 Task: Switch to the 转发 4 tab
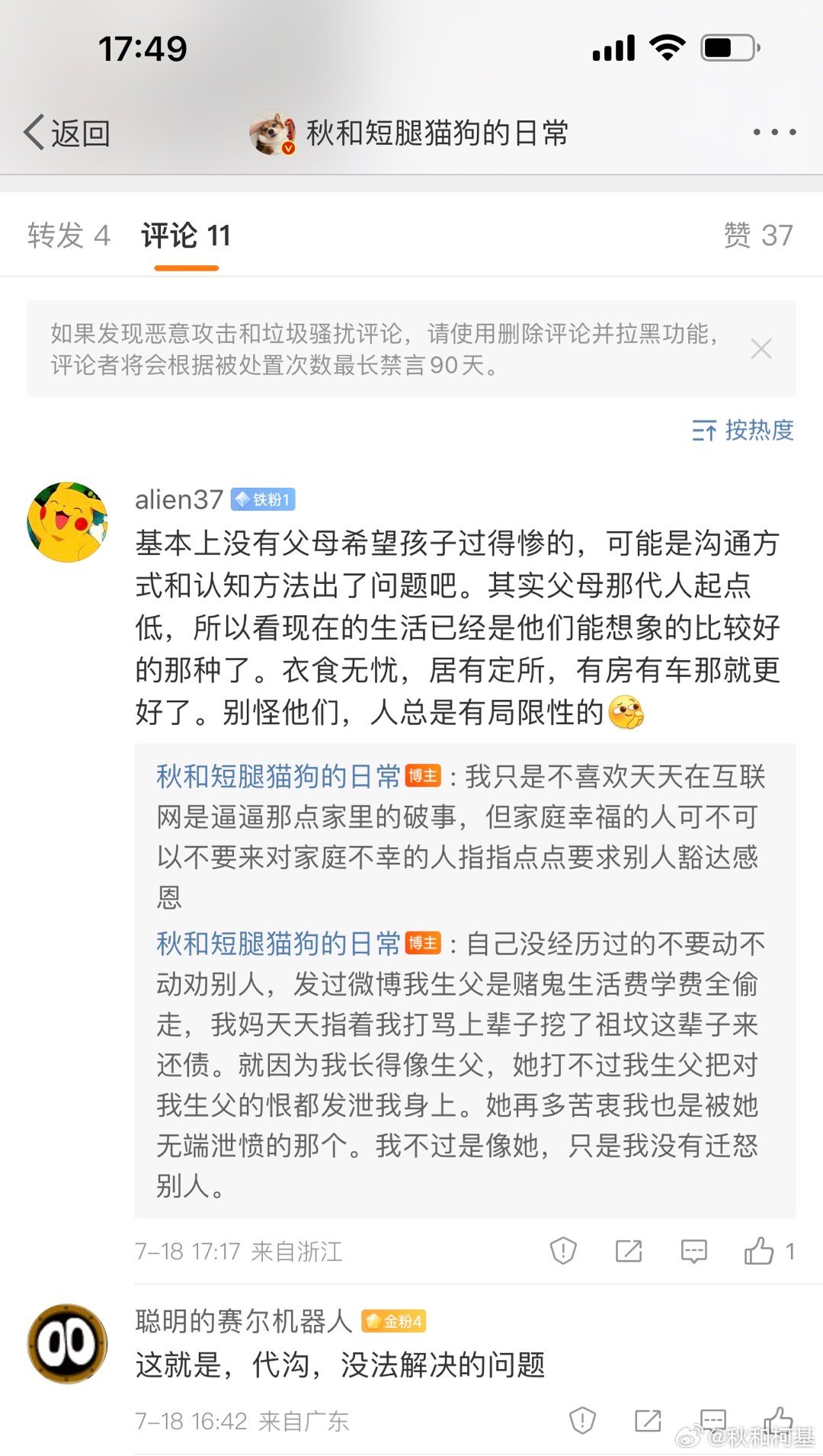click(x=69, y=236)
